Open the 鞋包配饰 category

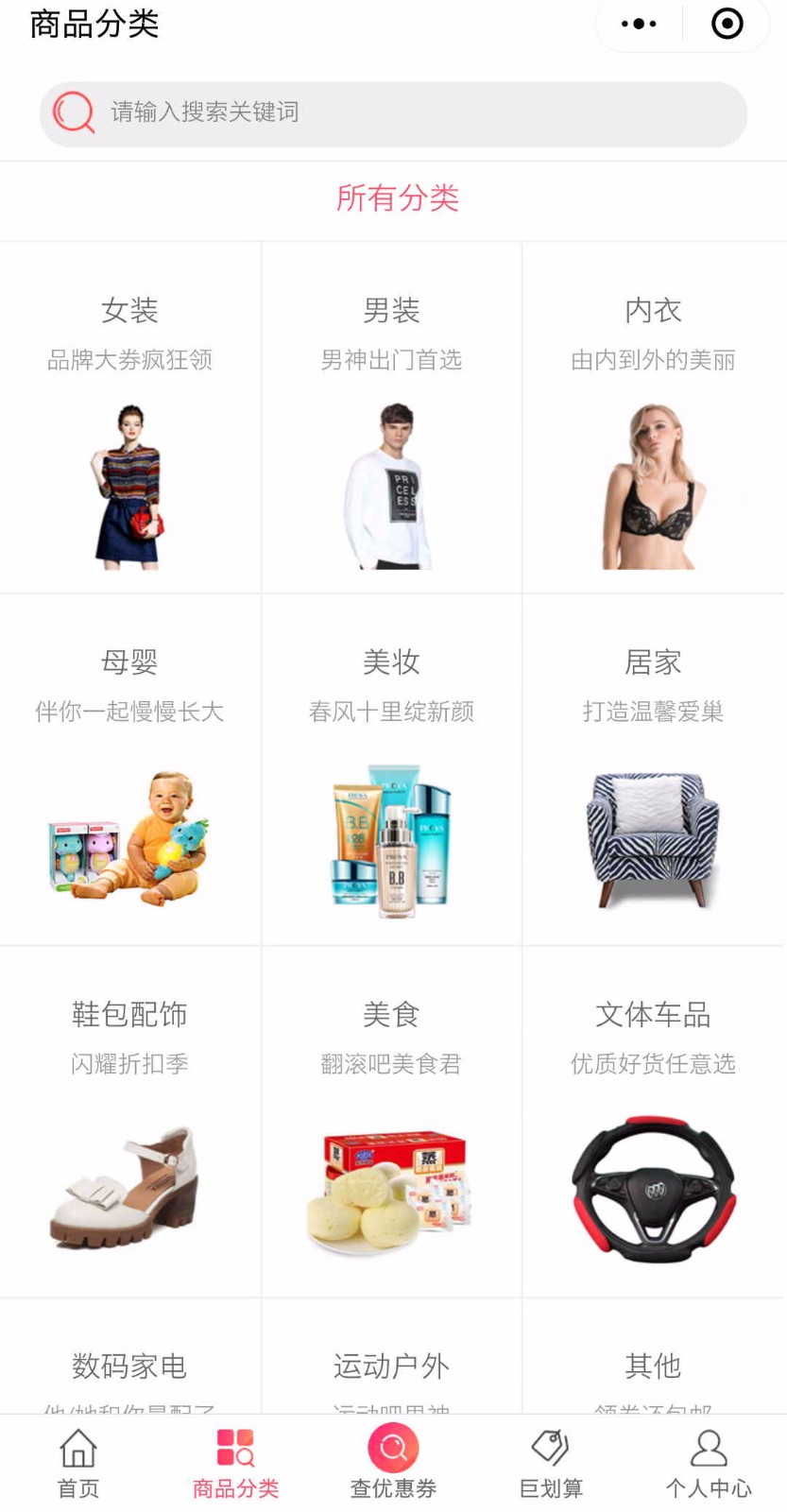(x=130, y=1122)
